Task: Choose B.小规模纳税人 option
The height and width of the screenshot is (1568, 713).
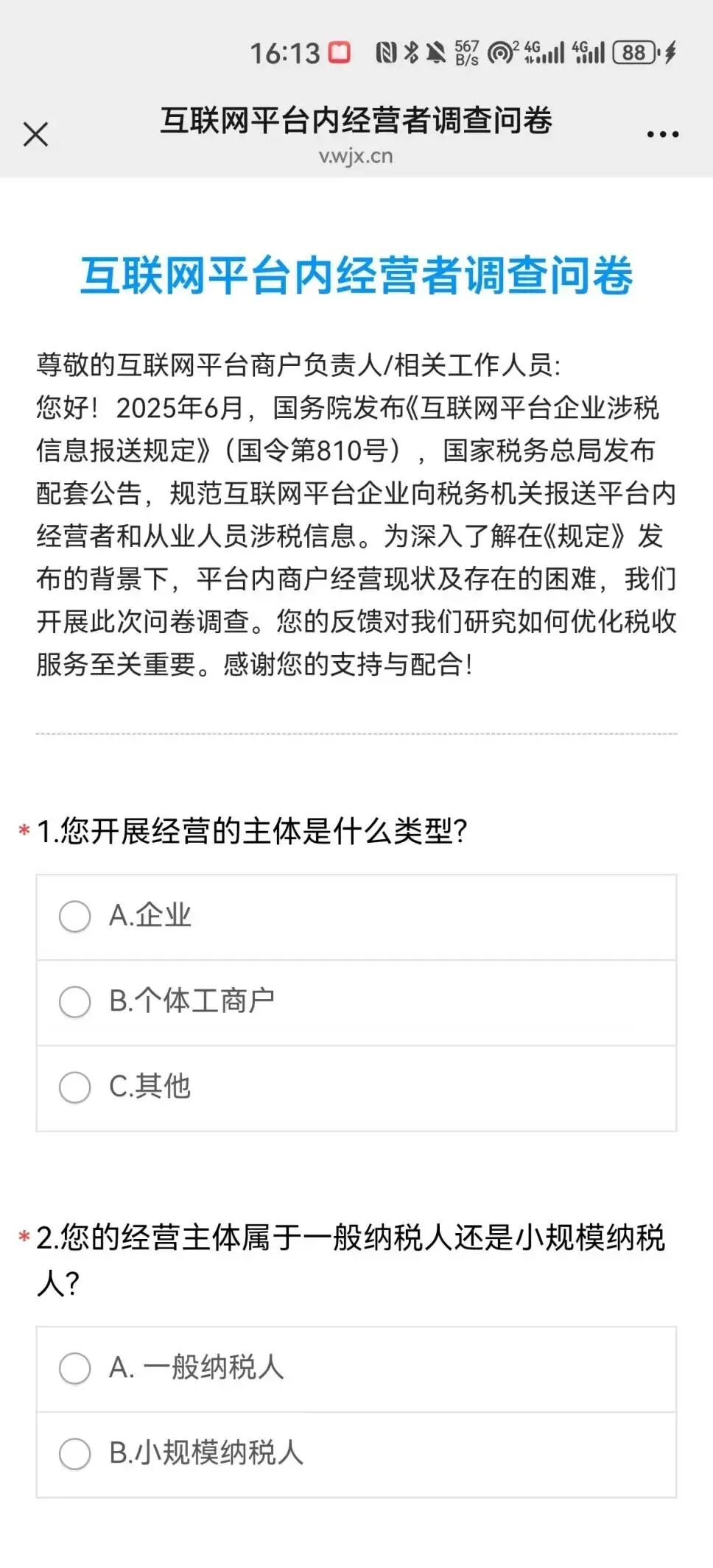Action: click(x=75, y=1454)
